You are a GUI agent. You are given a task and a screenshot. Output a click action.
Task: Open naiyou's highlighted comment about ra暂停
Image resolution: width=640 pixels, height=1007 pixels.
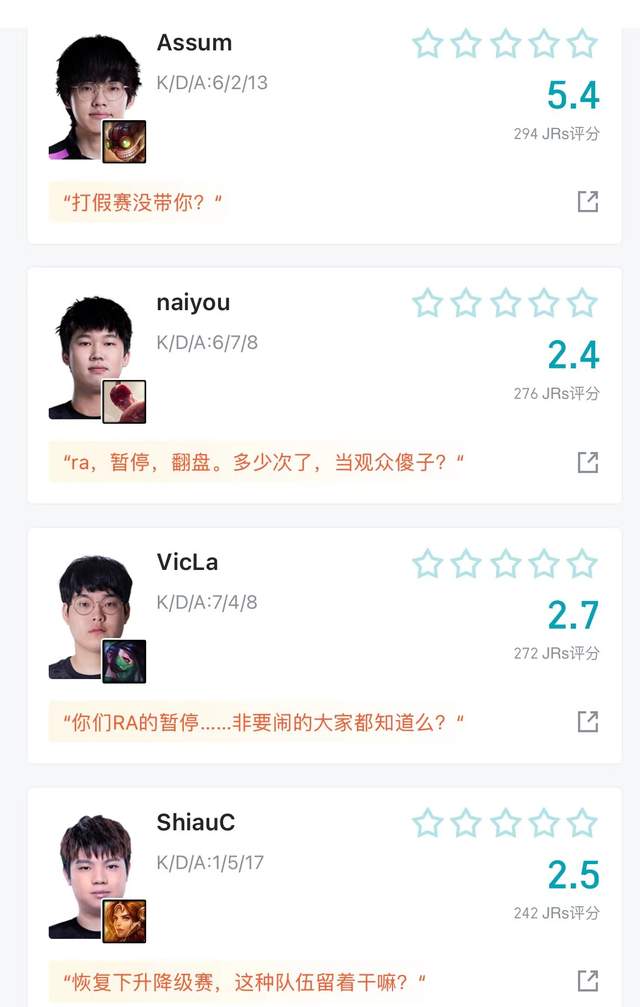264,462
